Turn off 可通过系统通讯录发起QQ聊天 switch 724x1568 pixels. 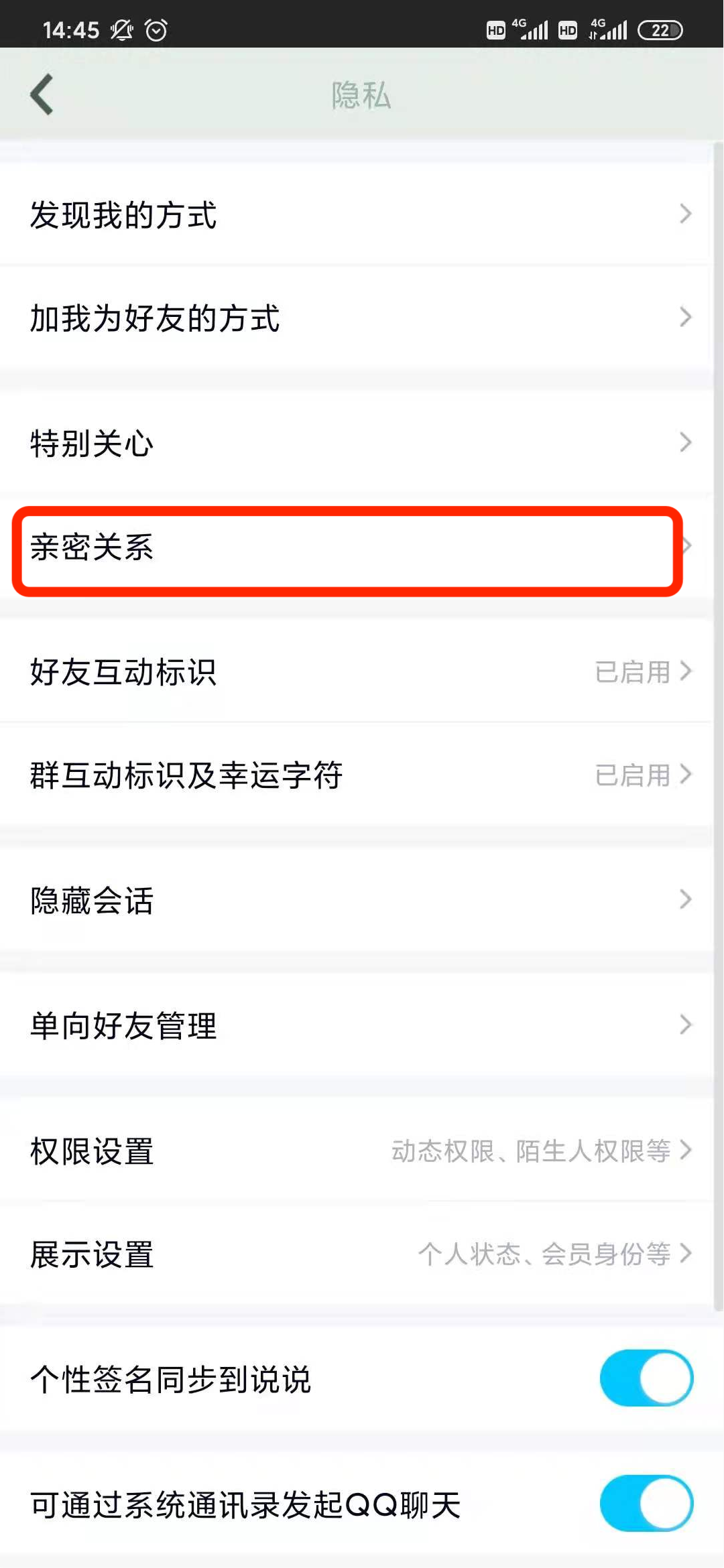tap(646, 1503)
